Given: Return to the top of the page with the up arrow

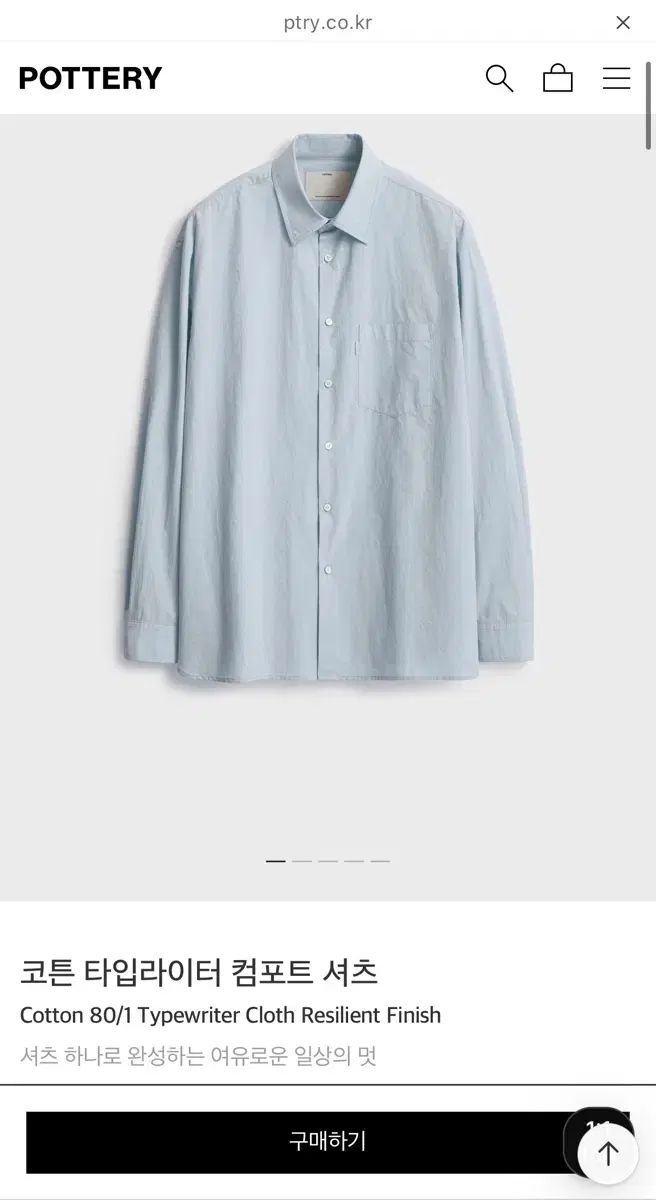Looking at the screenshot, I should coord(607,1154).
